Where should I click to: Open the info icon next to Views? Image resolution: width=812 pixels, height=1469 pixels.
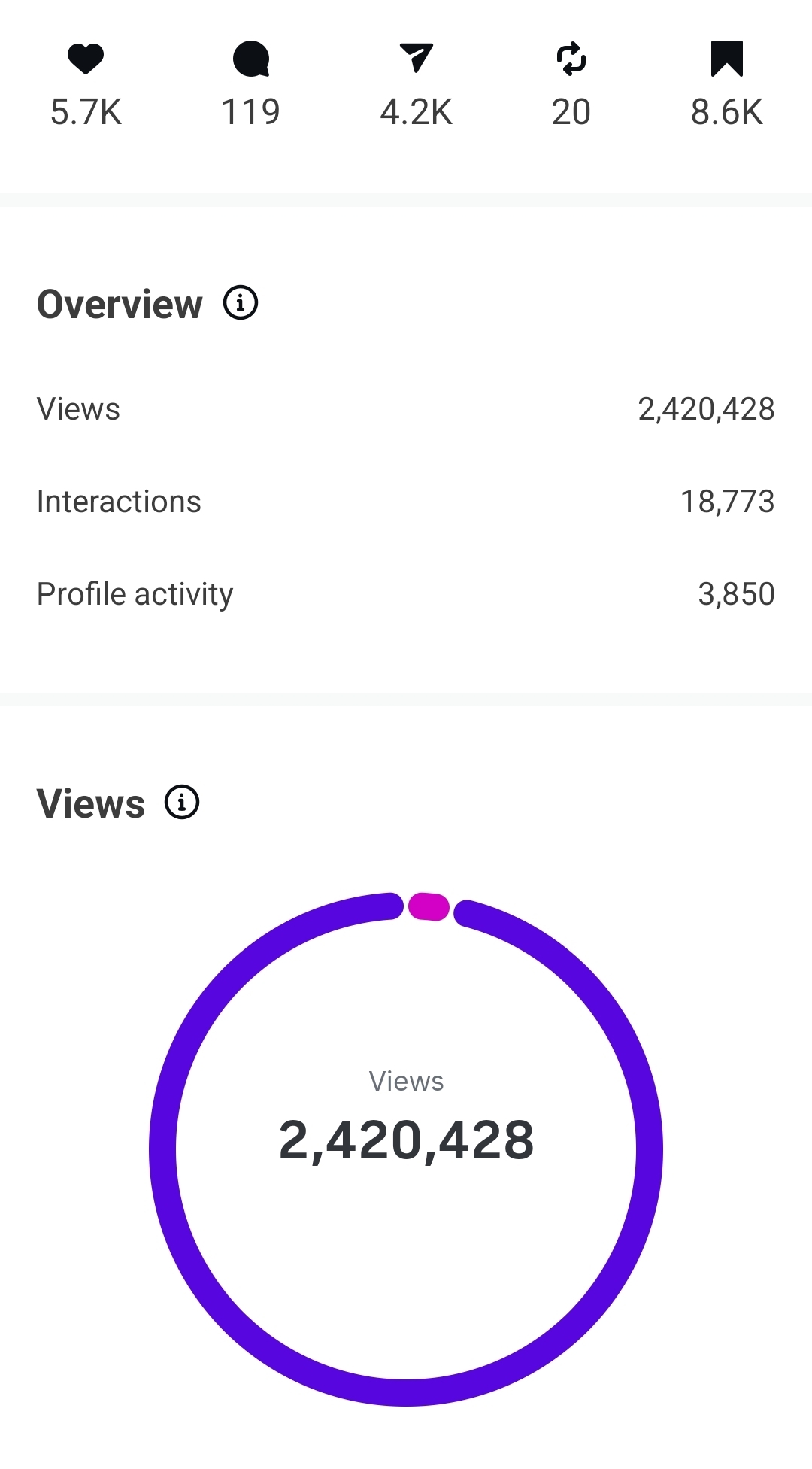pos(182,802)
